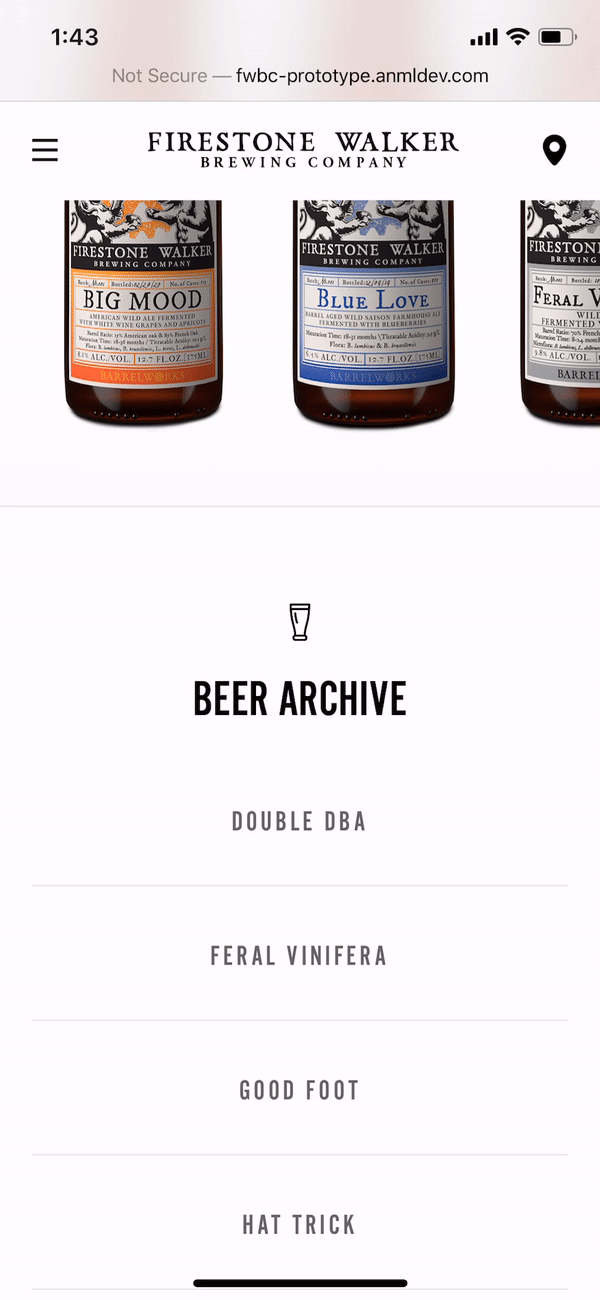Viewport: 600px width, 1300px height.
Task: Open the hamburger menu
Action: 45,151
